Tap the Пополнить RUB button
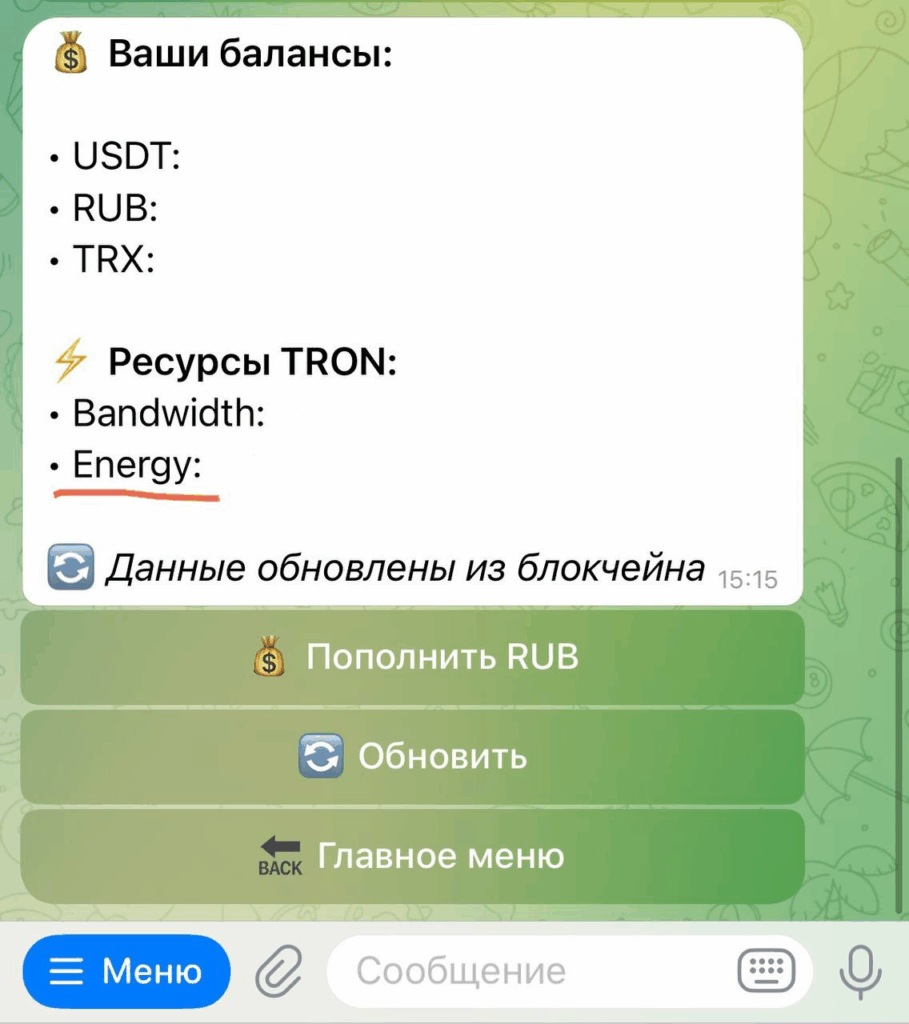Screen dimensions: 909x1024 [412, 658]
